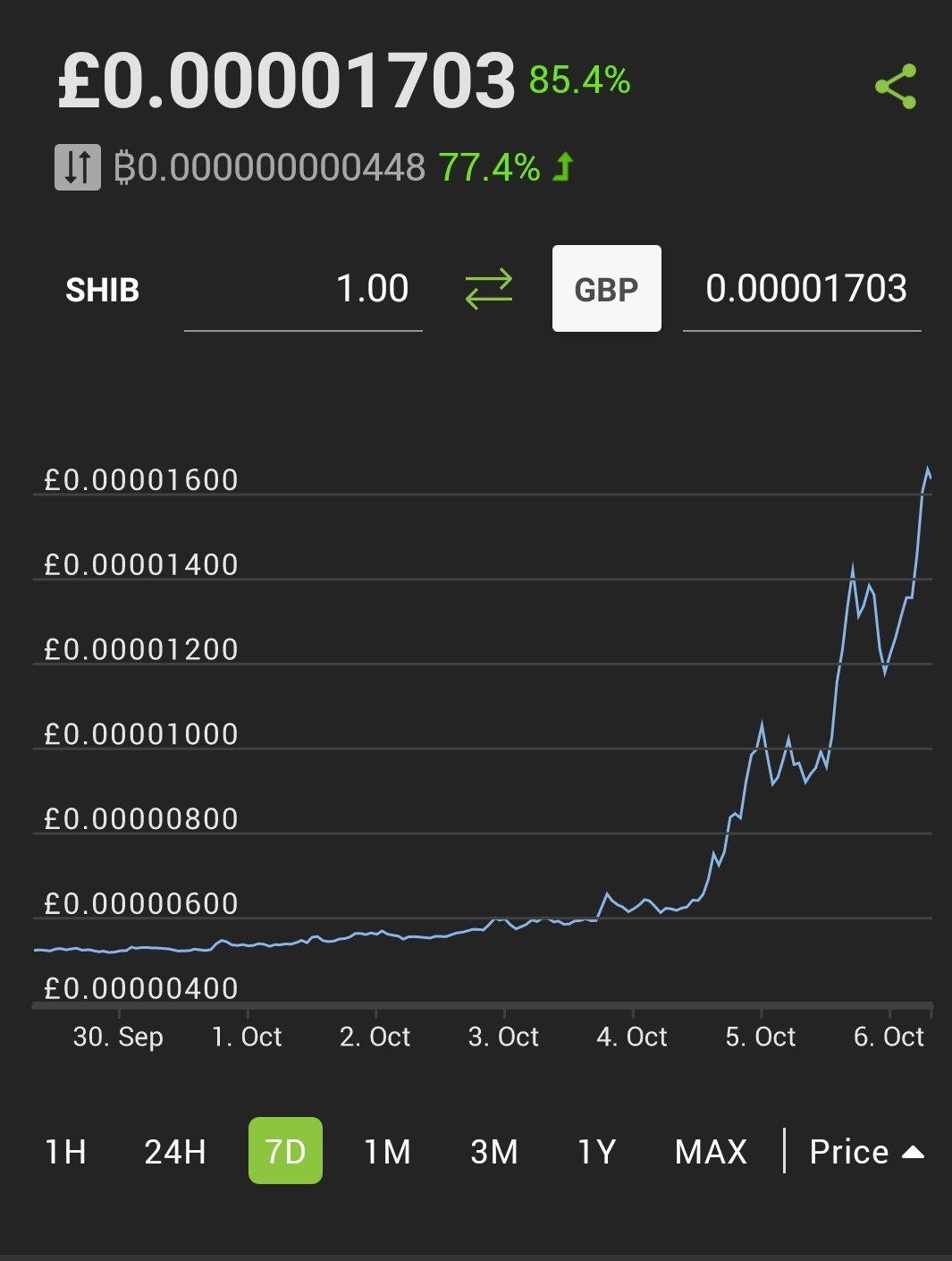The width and height of the screenshot is (952, 1261).
Task: Edit the GBP converted amount field
Action: (802, 290)
